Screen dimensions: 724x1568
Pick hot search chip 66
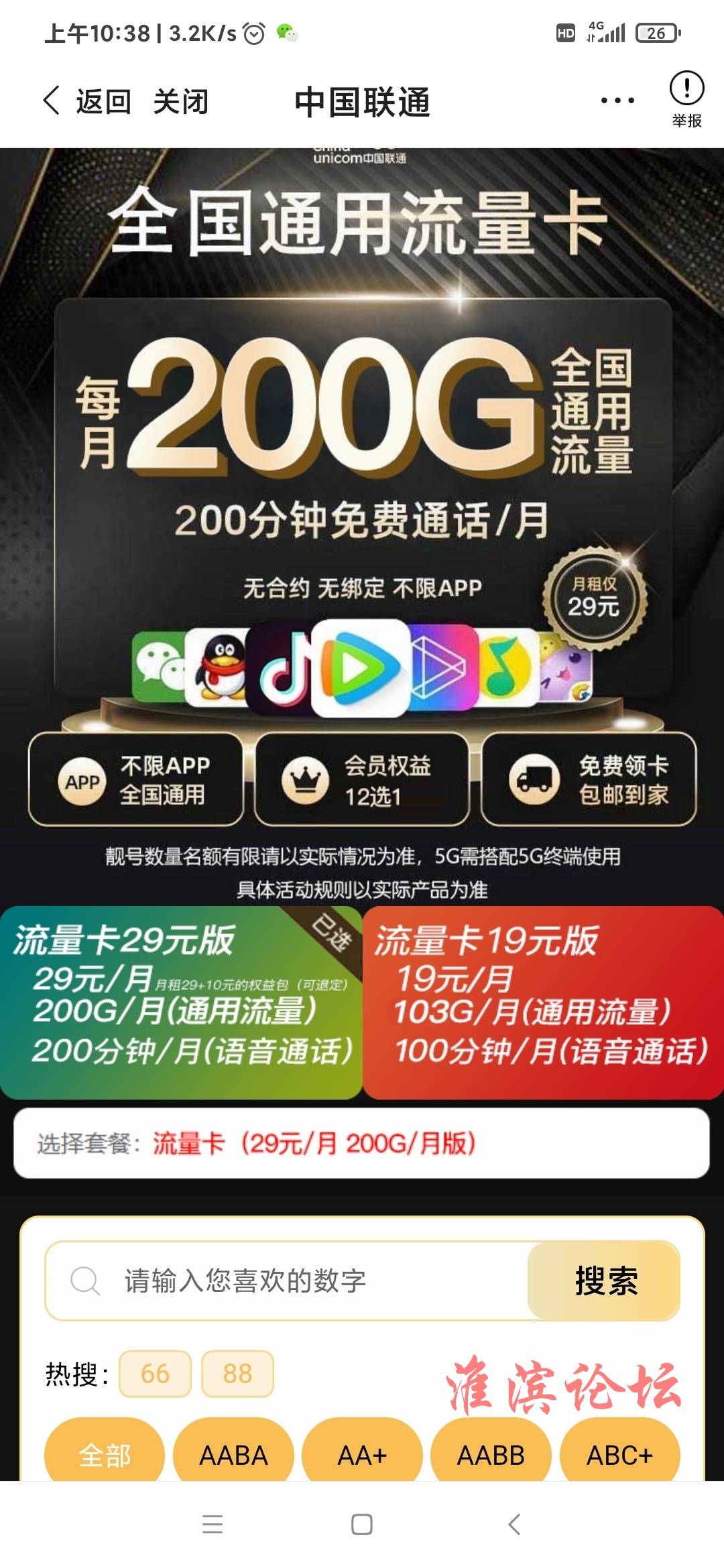click(155, 1374)
